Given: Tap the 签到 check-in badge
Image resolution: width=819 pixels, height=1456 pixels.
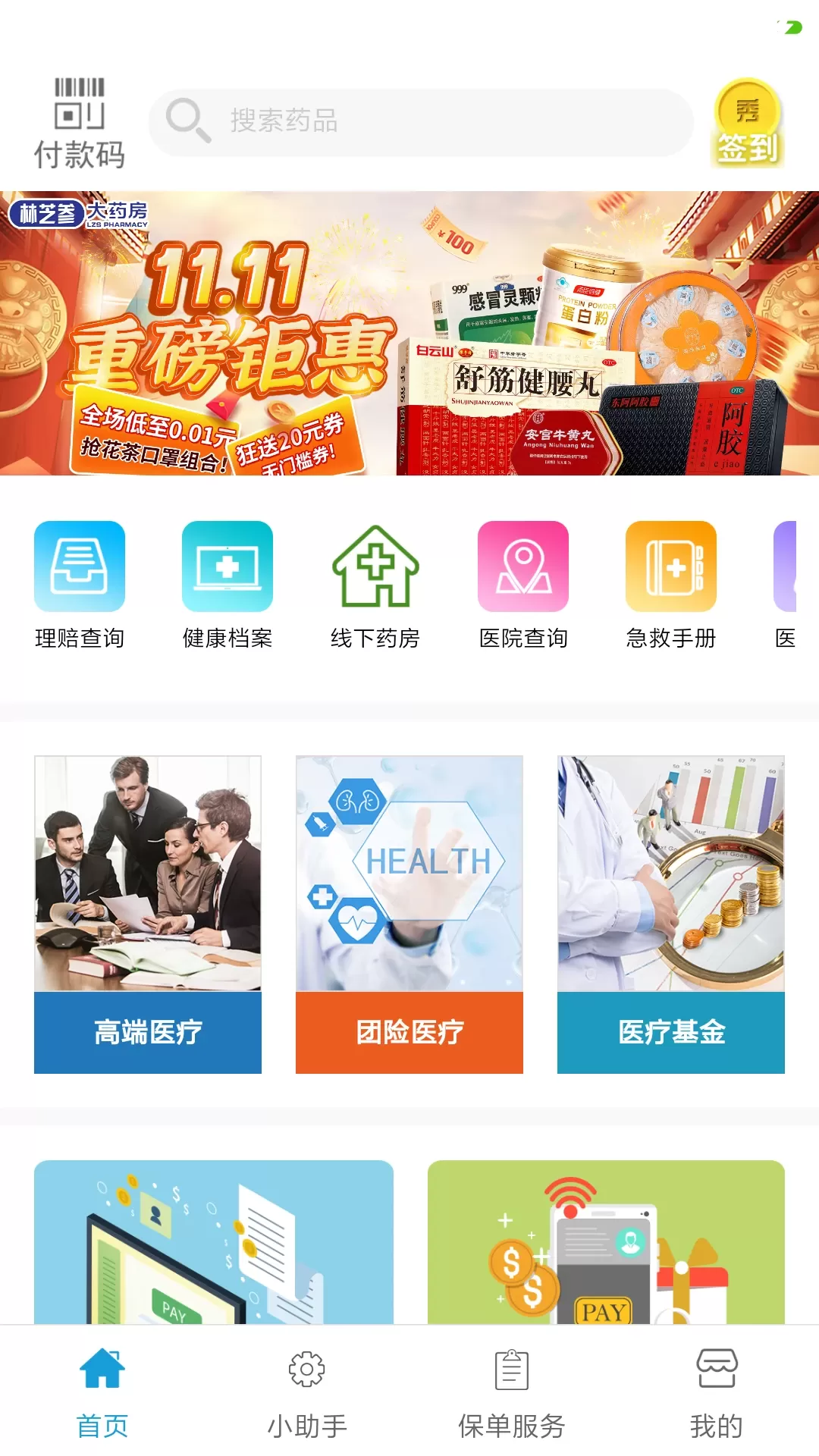Looking at the screenshot, I should 748,124.
